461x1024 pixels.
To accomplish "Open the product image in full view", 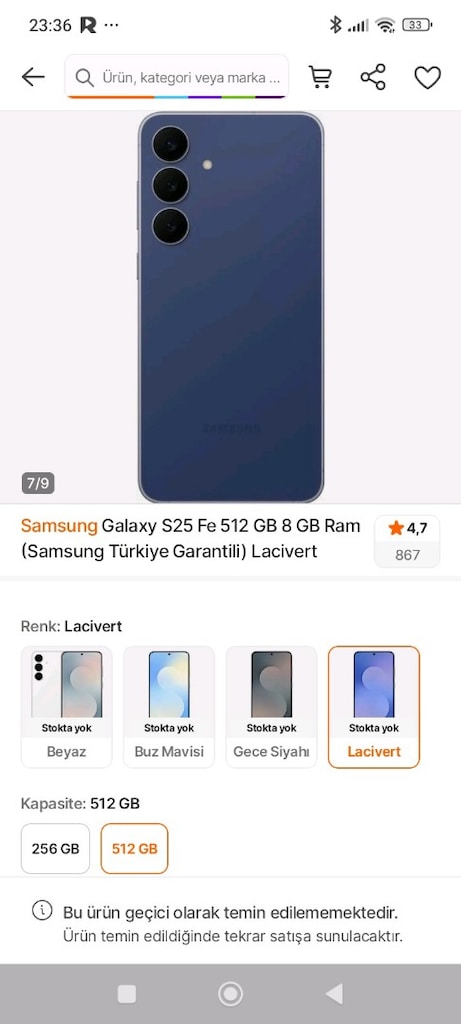I will pos(230,307).
